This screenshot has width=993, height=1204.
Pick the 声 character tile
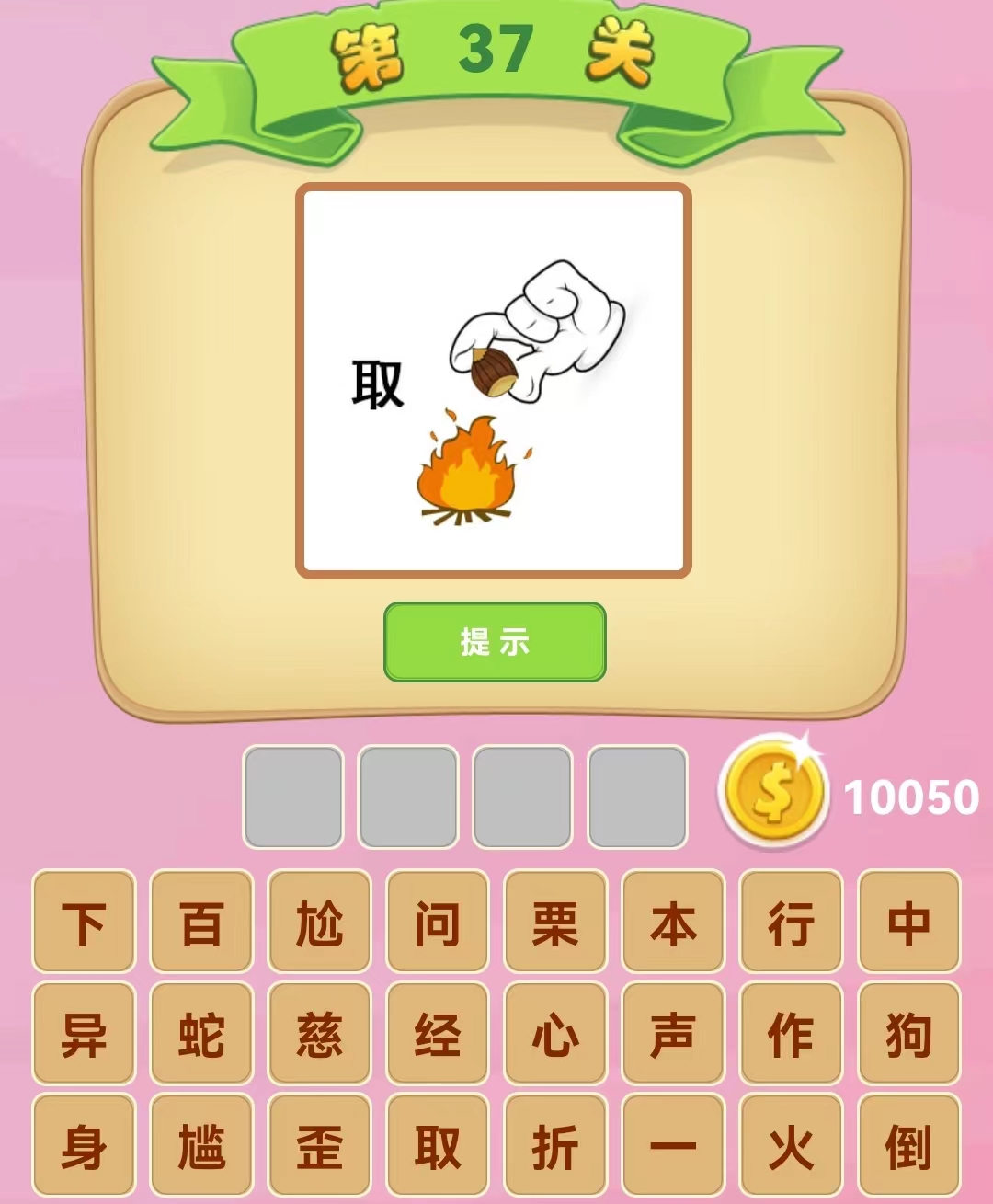point(673,1034)
